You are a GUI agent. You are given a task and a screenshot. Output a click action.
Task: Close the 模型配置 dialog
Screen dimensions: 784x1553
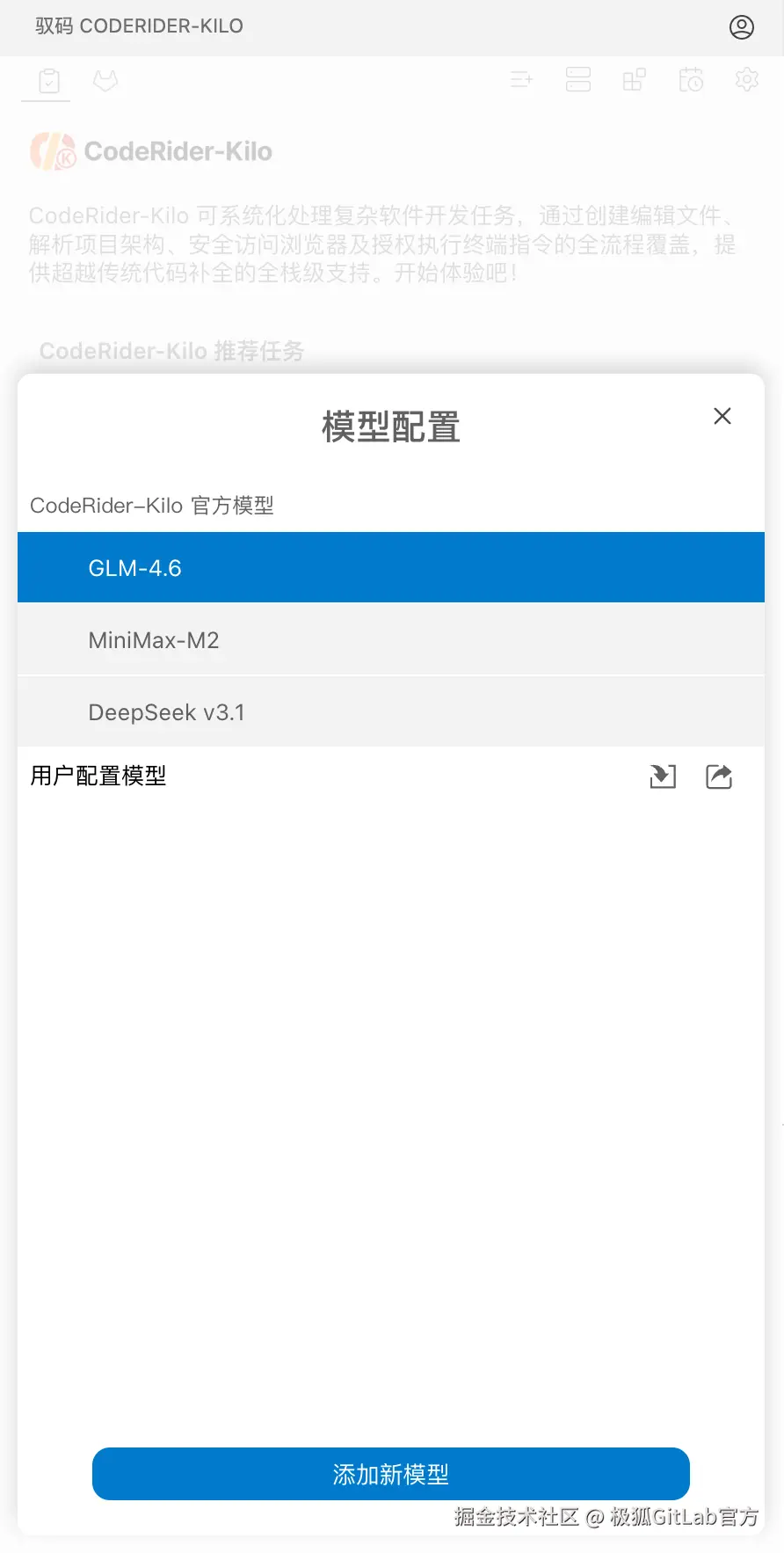722,416
